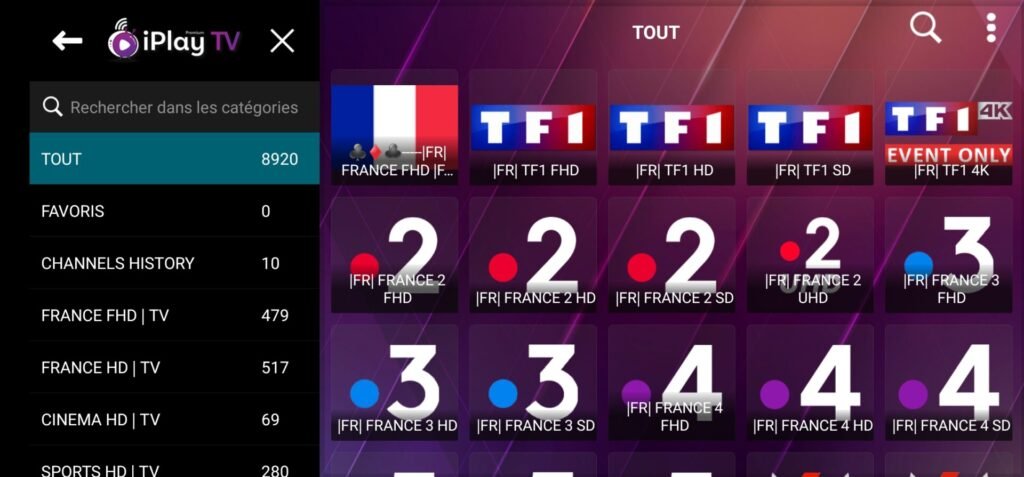The height and width of the screenshot is (477, 1024).
Task: Open CHANNELS HISTORY
Action: click(174, 263)
